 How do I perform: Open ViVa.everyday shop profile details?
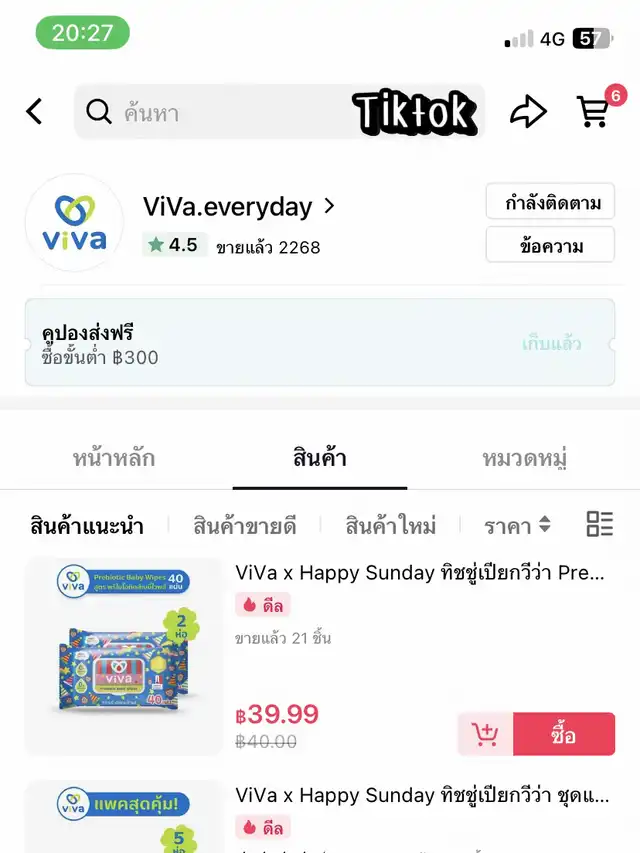pyautogui.click(x=240, y=207)
